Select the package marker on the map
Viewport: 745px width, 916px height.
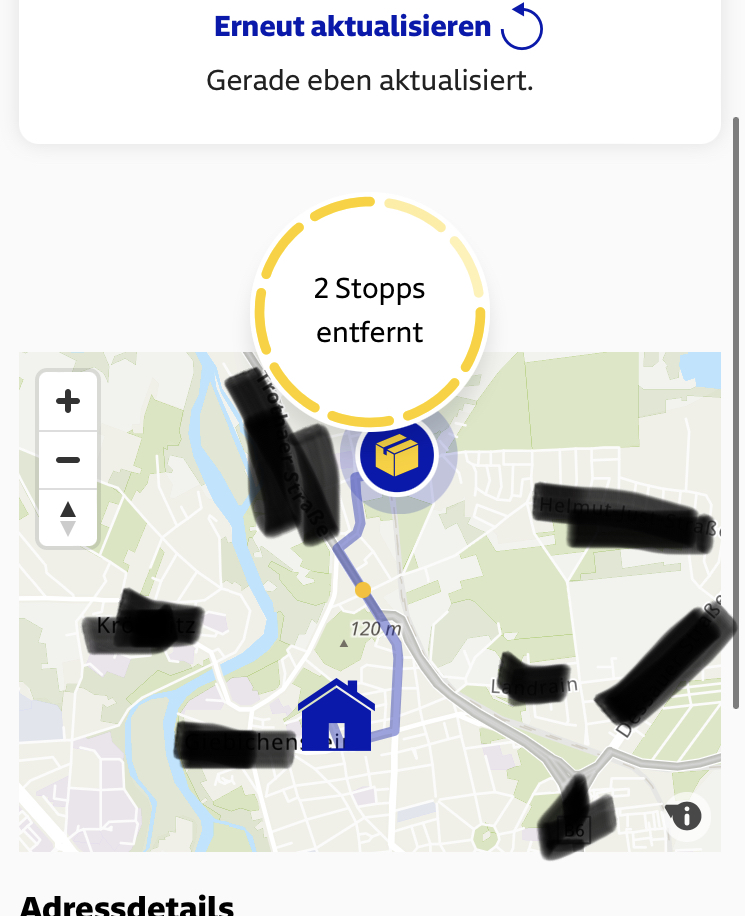pos(396,456)
